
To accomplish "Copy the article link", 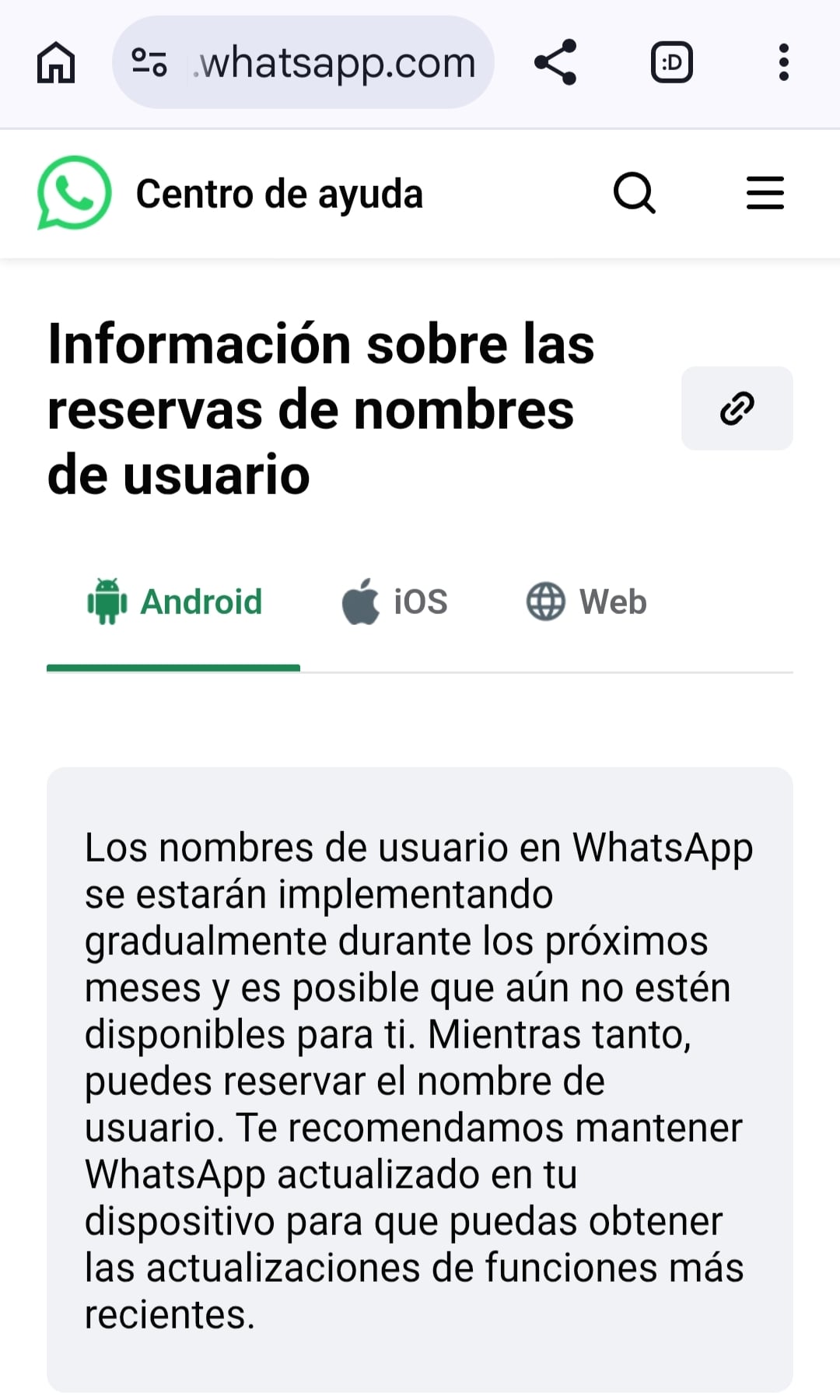I will point(737,408).
